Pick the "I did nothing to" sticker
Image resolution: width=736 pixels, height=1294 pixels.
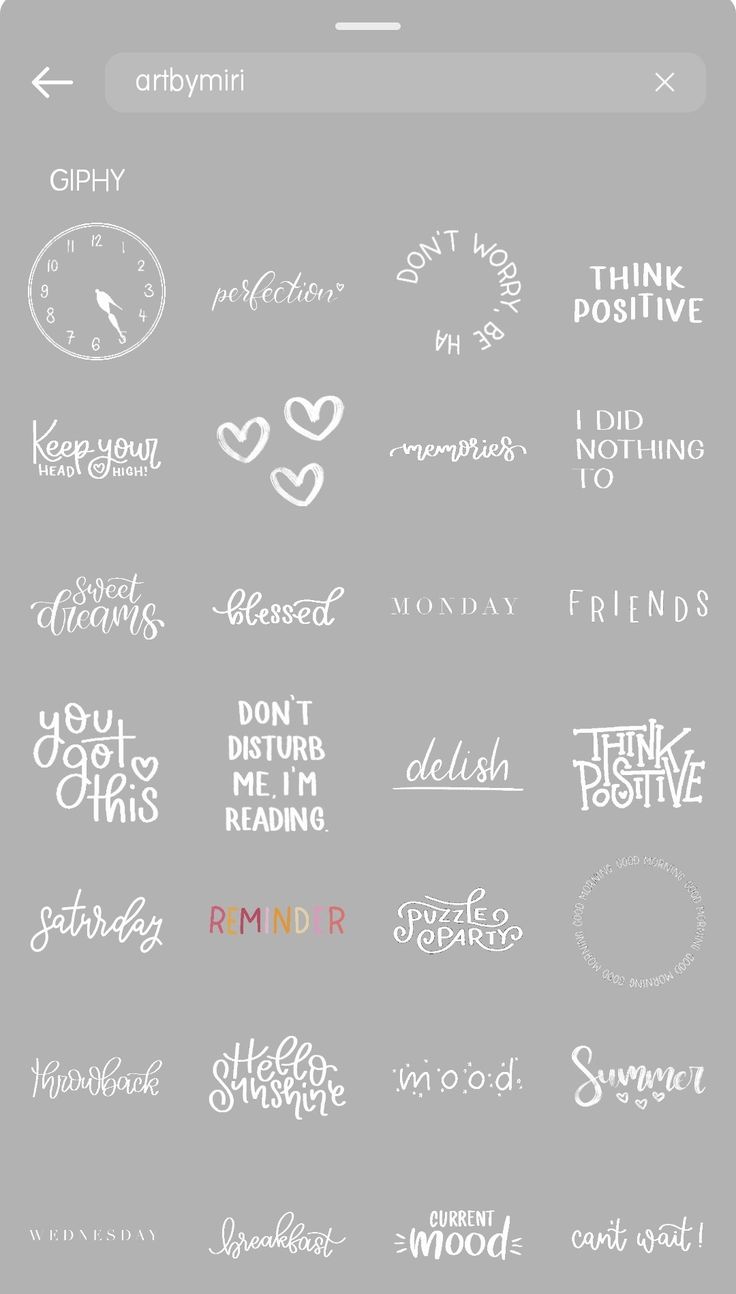(639, 449)
